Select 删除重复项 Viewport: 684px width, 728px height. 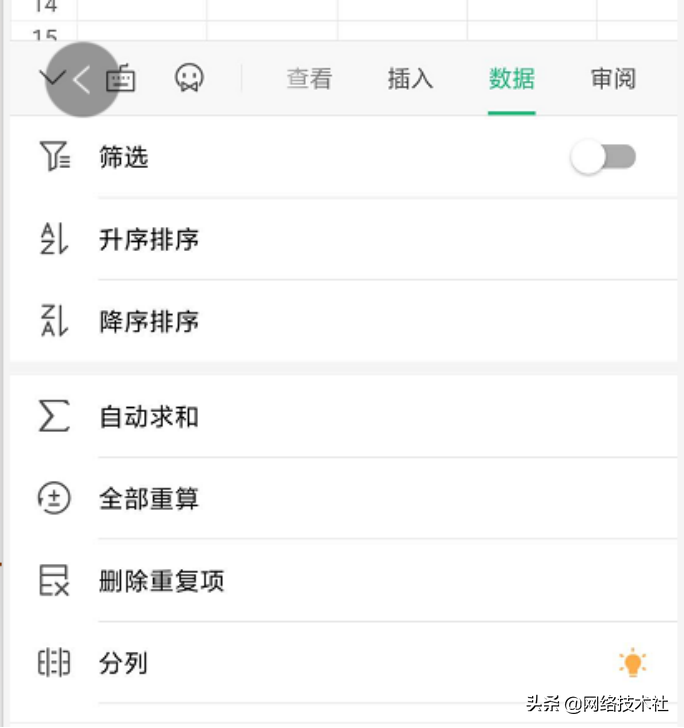tap(162, 580)
